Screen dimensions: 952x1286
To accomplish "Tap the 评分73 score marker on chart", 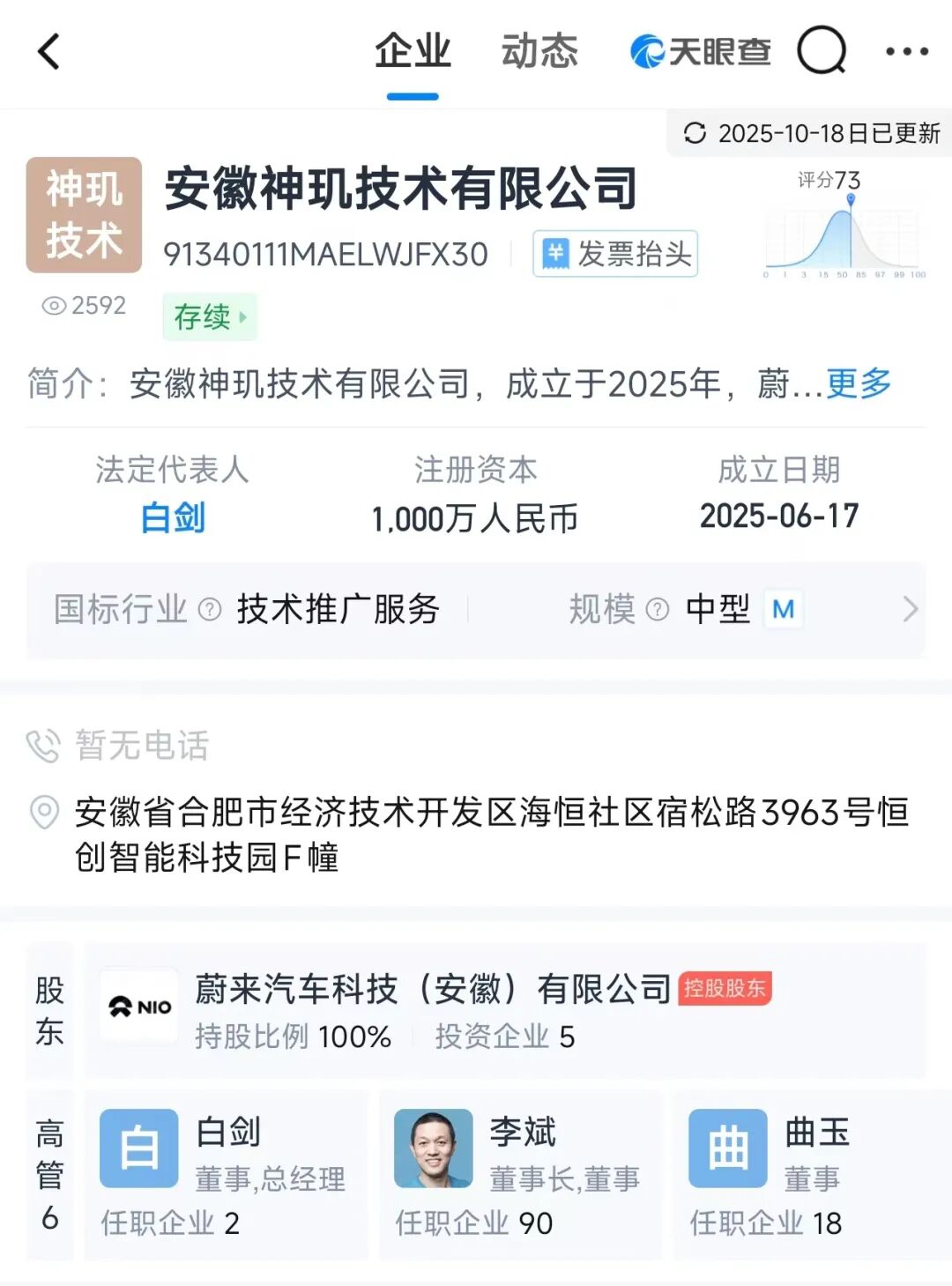I will pos(849,201).
